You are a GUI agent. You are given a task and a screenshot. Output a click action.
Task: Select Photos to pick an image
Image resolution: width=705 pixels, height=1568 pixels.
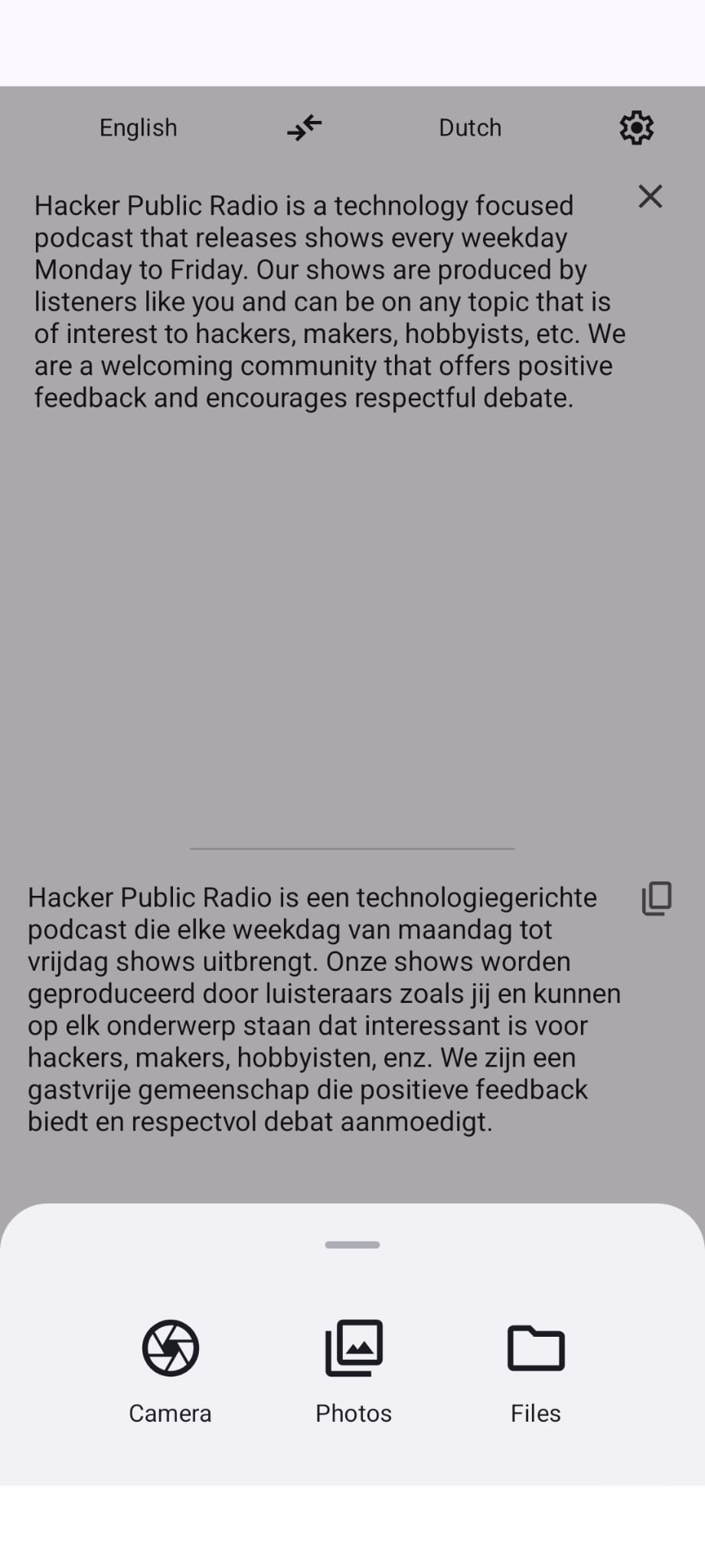coord(353,1371)
